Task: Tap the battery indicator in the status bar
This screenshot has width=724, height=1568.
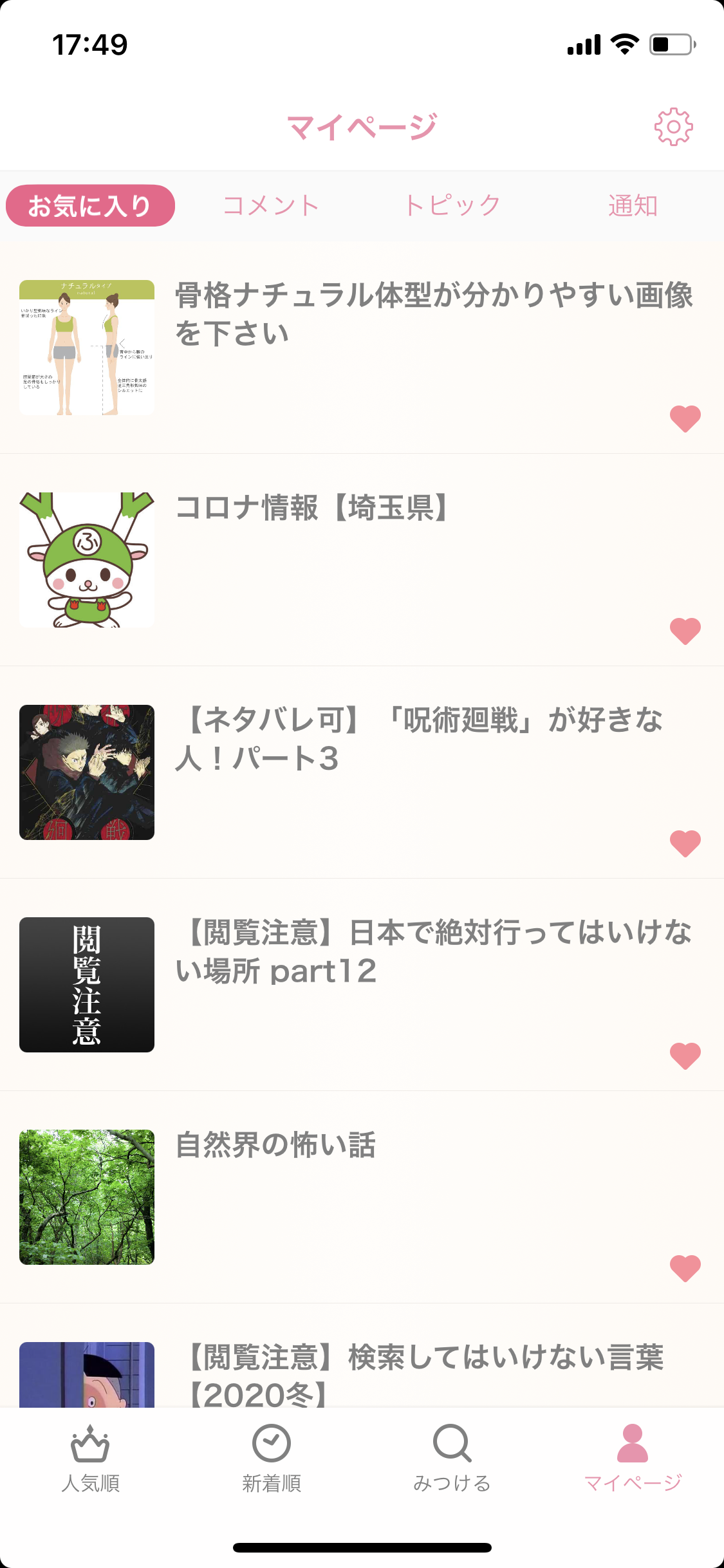Action: click(669, 44)
